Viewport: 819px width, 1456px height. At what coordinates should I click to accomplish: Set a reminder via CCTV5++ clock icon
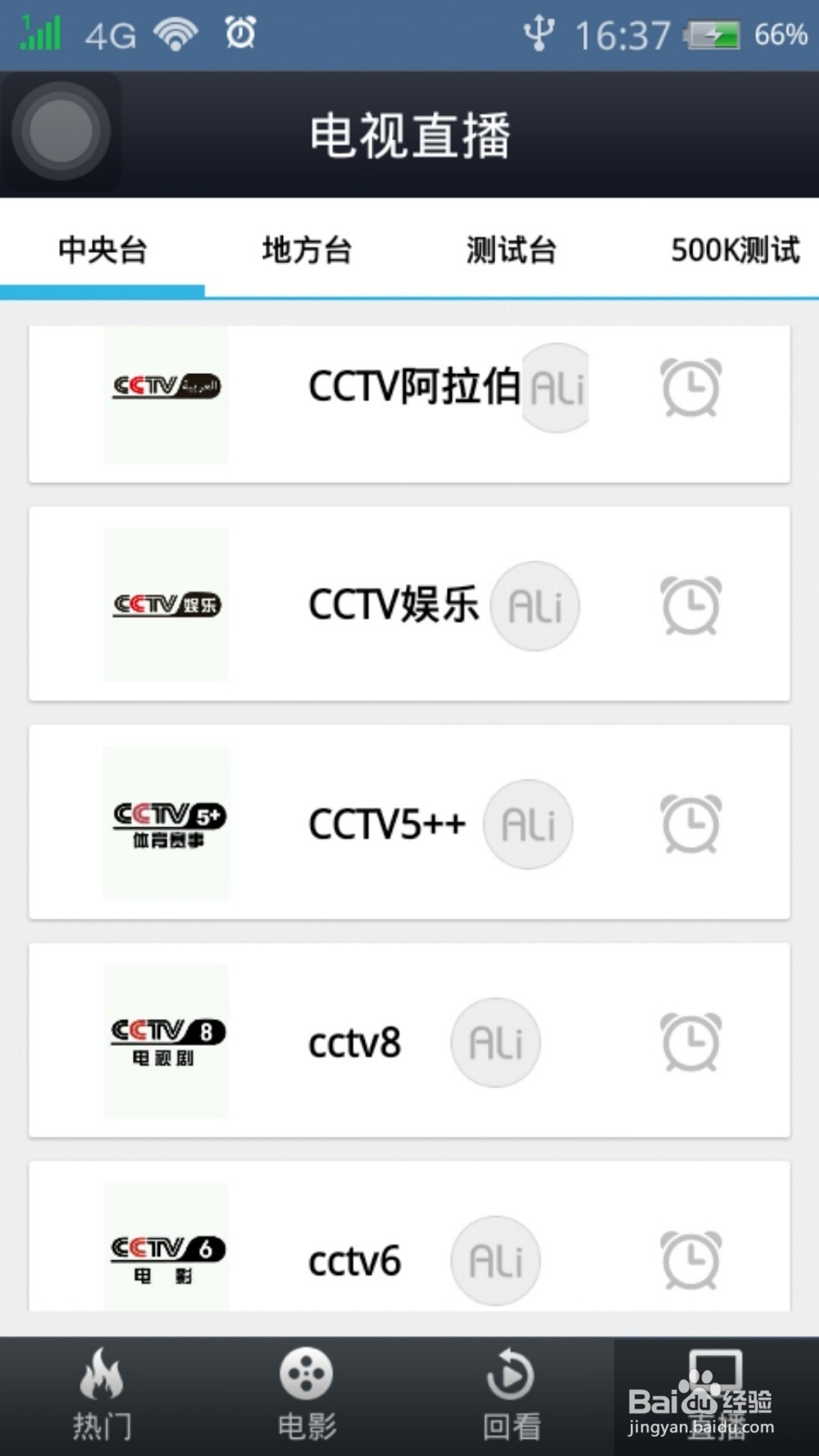[x=692, y=824]
